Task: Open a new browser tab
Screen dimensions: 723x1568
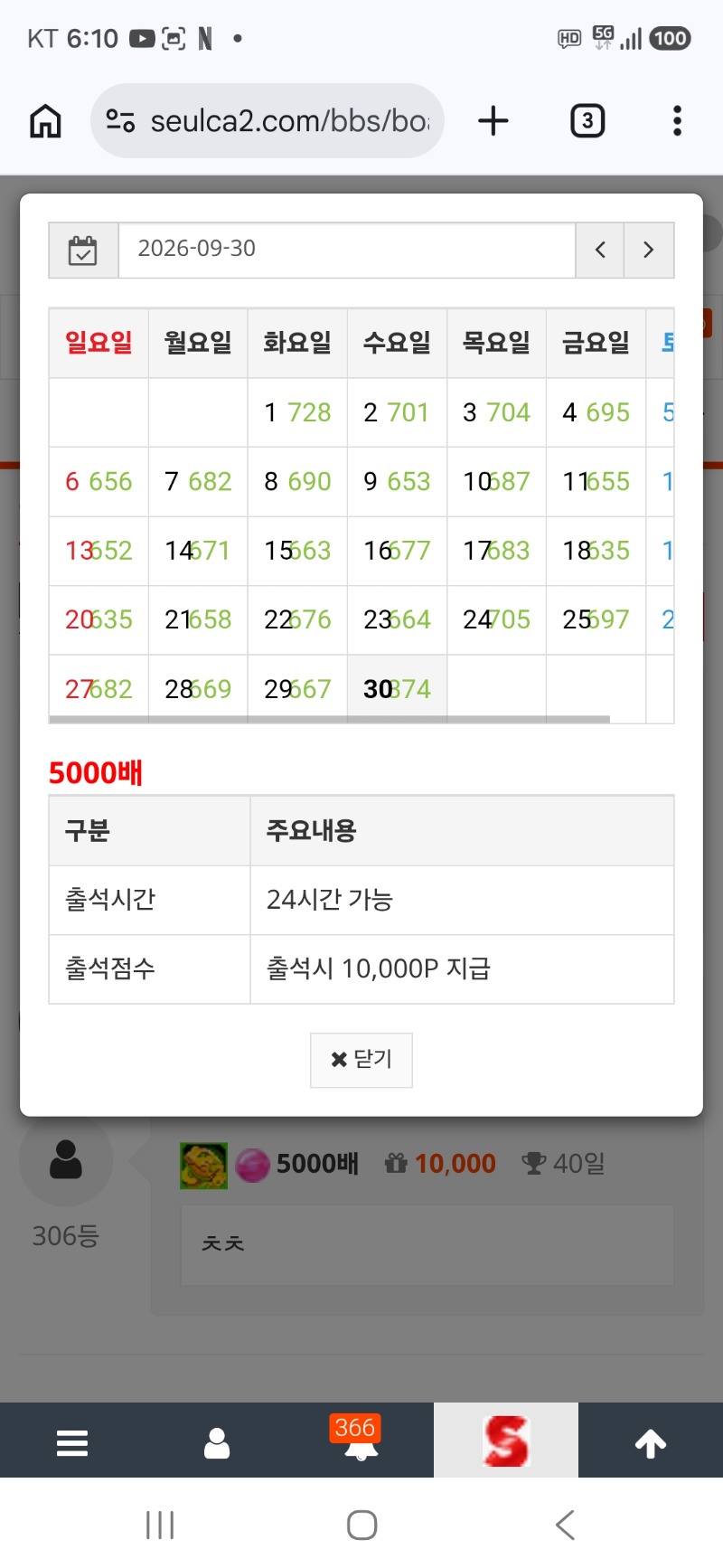Action: coord(493,121)
